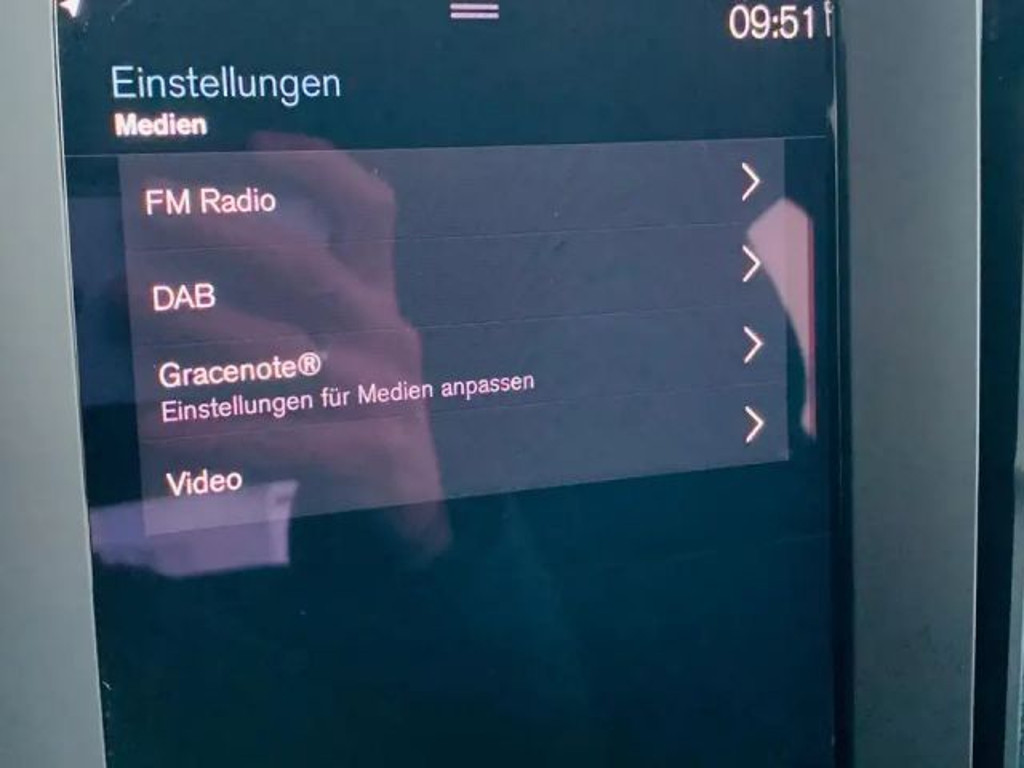Viewport: 1024px width, 768px height.
Task: Tap the top pull-down handle
Action: pyautogui.click(x=474, y=10)
